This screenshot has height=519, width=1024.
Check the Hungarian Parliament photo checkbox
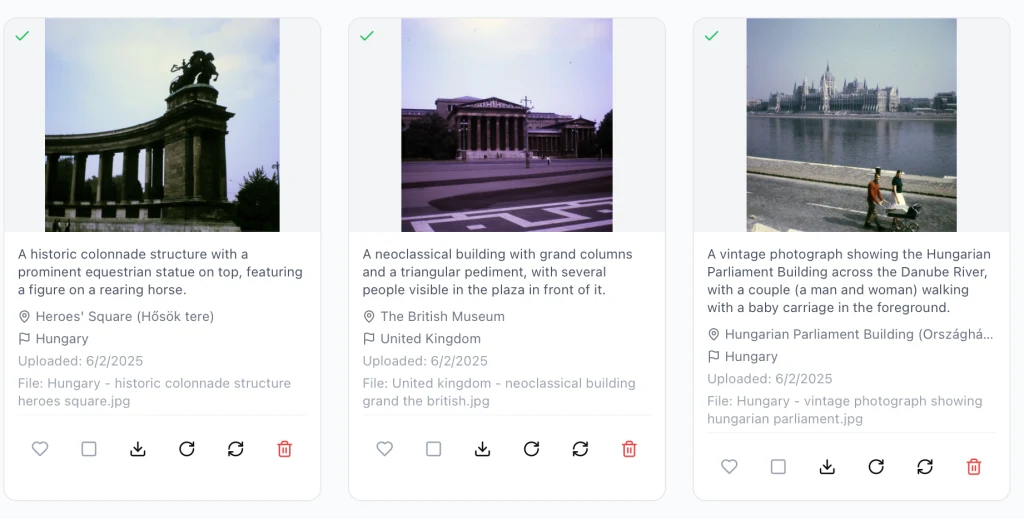tap(779, 467)
